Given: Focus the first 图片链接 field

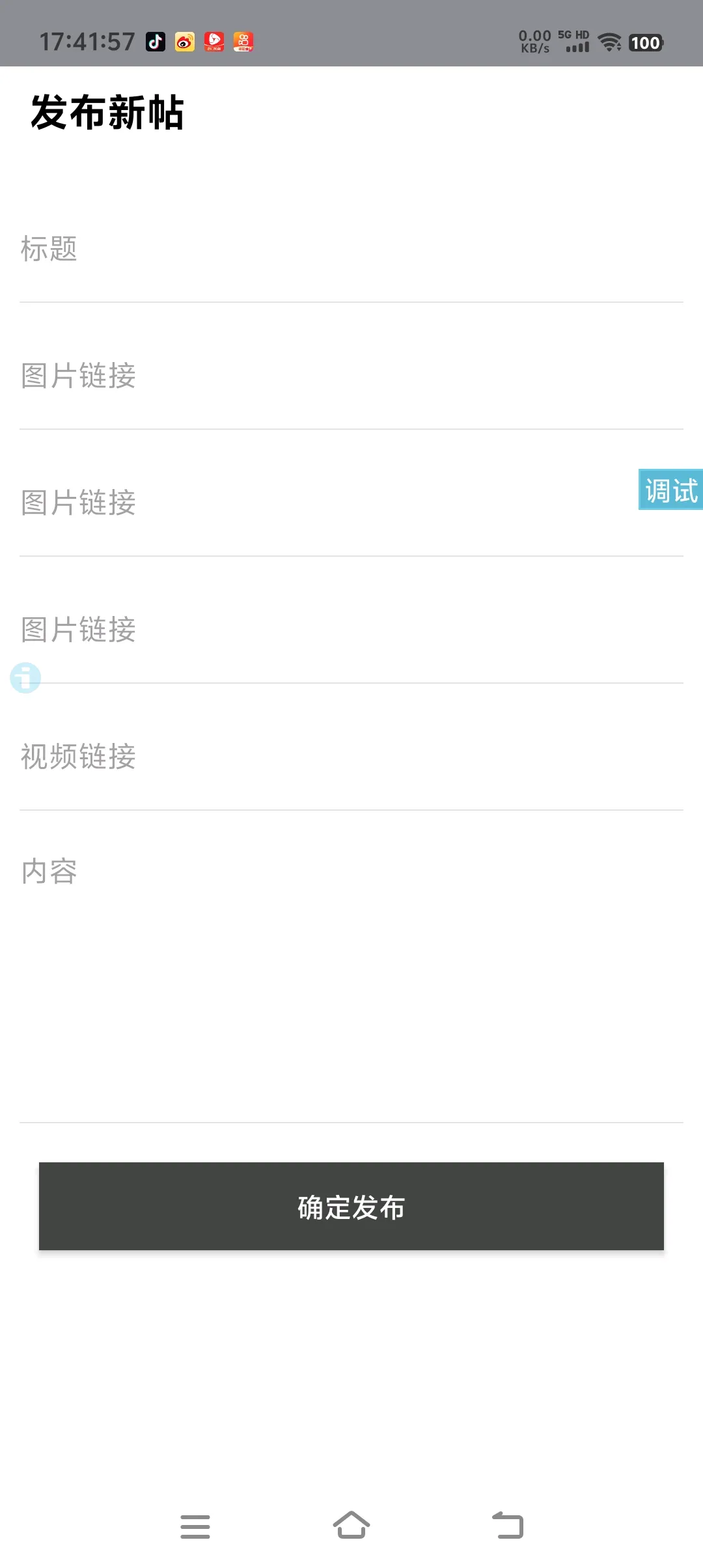Looking at the screenshot, I should (351, 376).
